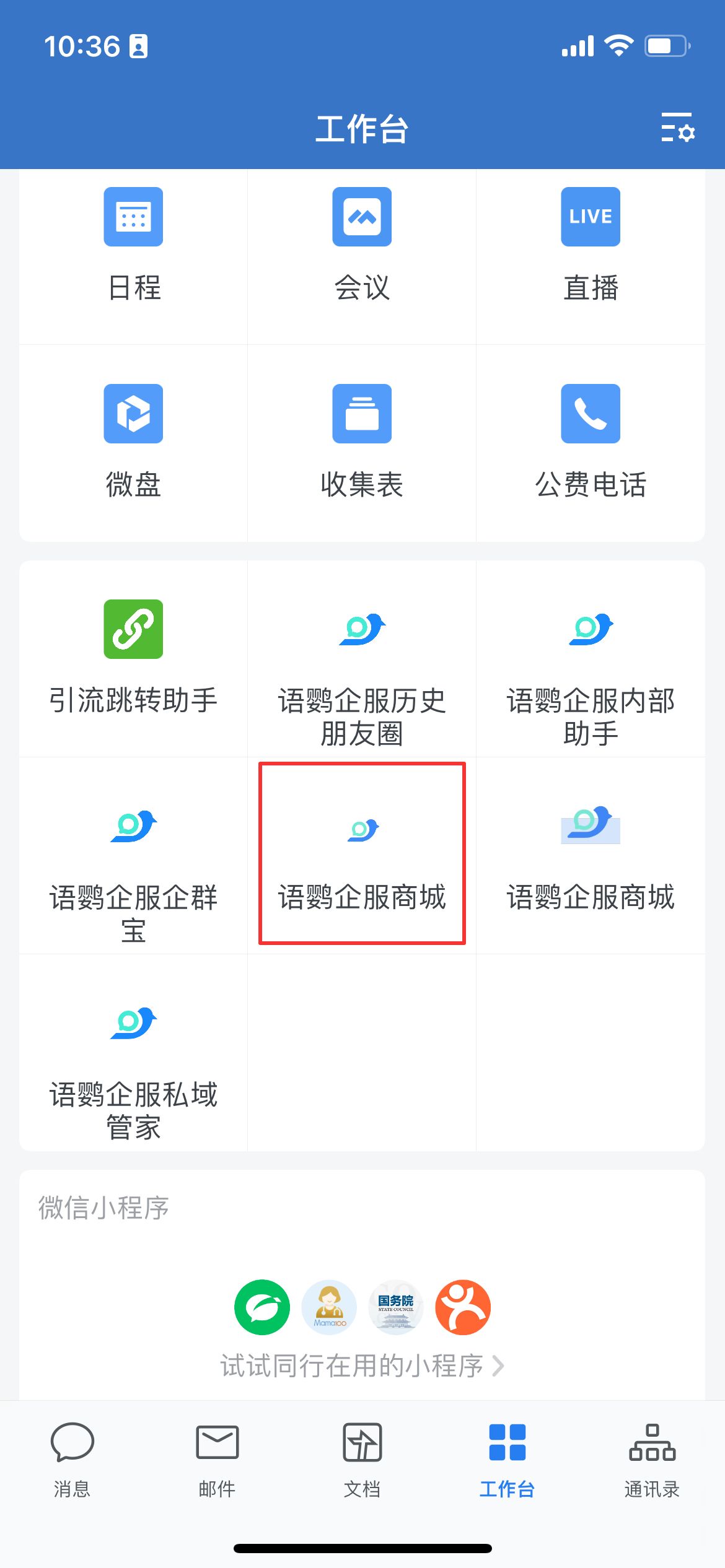The width and height of the screenshot is (725, 1568).
Task: Open 微盘 cloud drive
Action: 133,441
